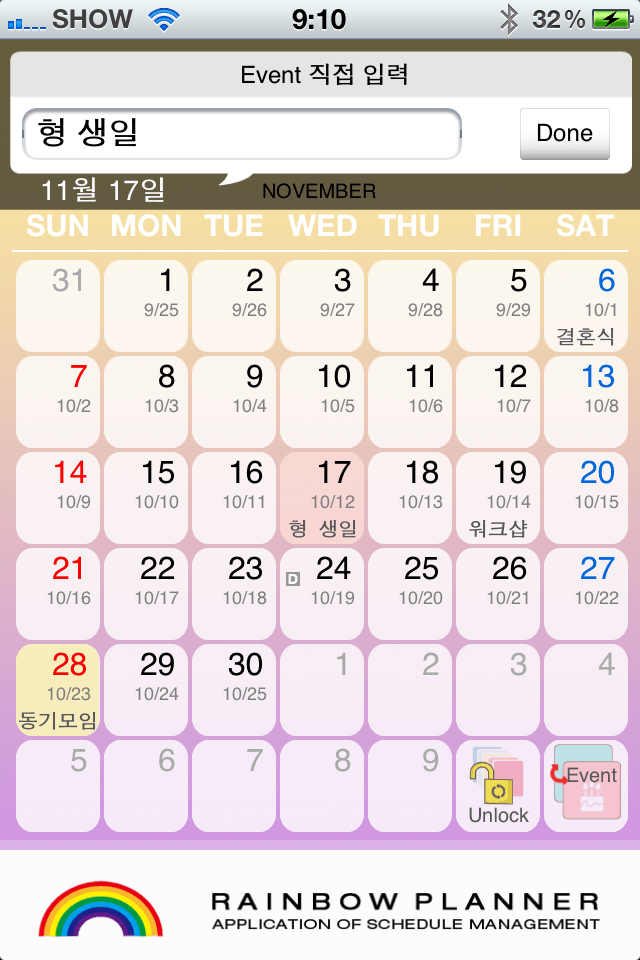Pick November 10 on the calendar
Screen dimensions: 640x960
322,402
